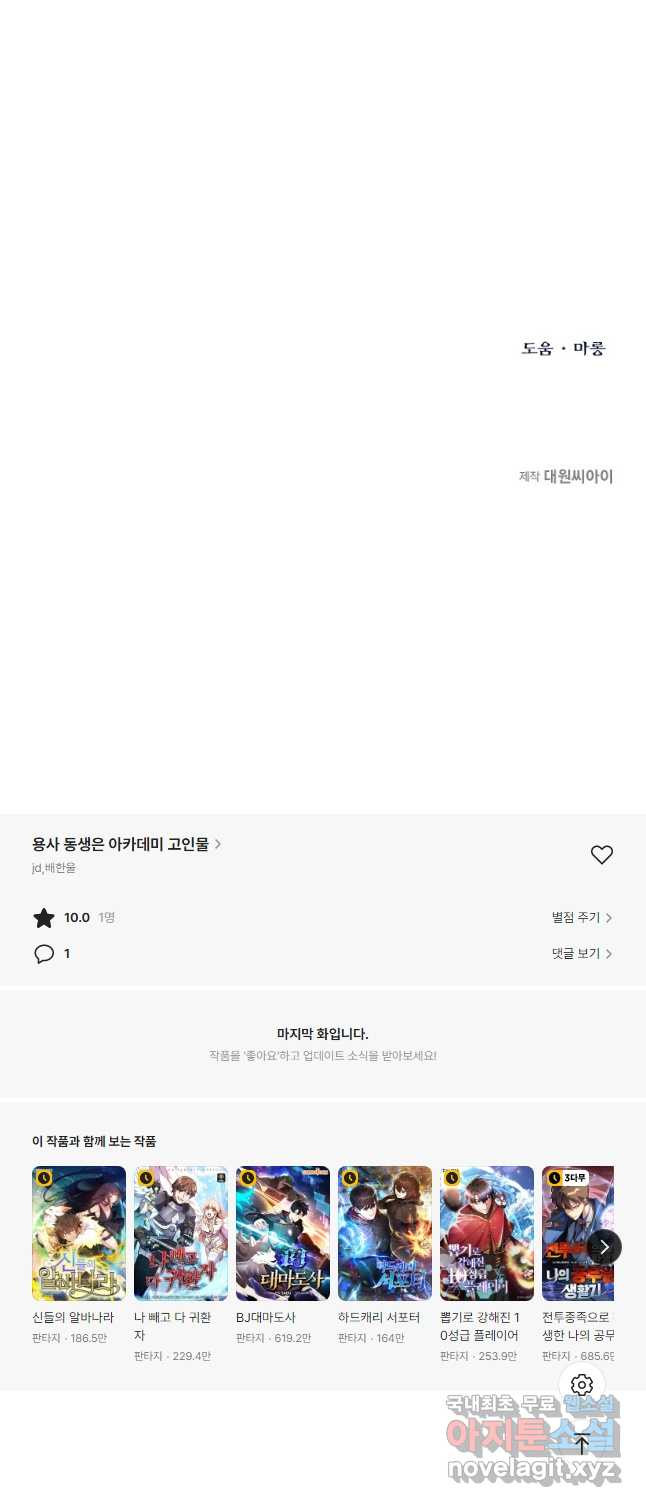Open BJ대마도사 recommendation
Screen dimensions: 646x1507
click(x=283, y=1233)
